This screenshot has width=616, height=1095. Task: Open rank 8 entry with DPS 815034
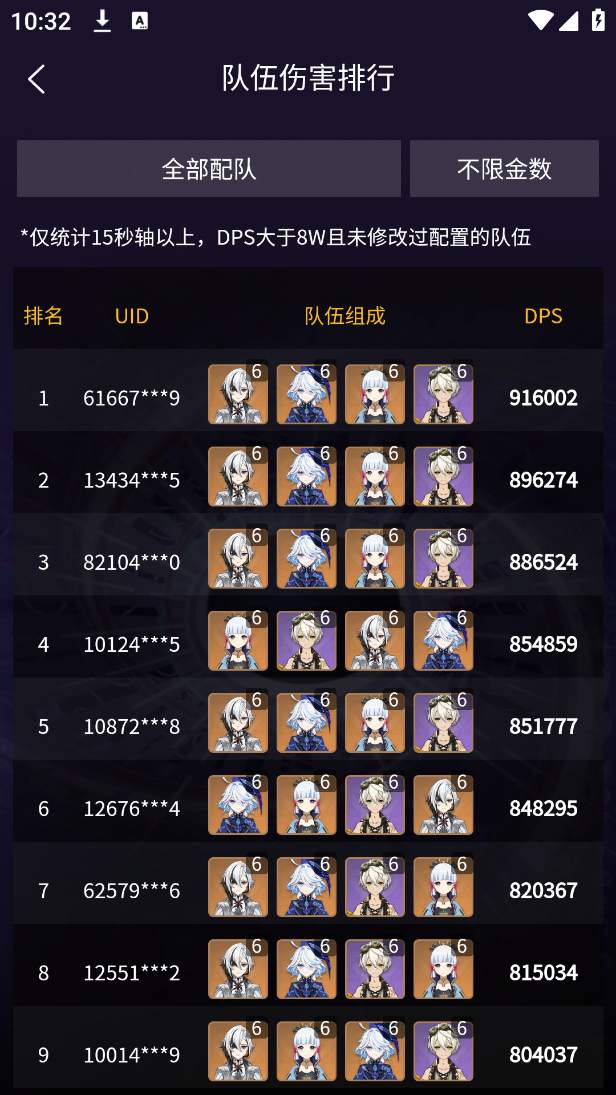[x=308, y=971]
